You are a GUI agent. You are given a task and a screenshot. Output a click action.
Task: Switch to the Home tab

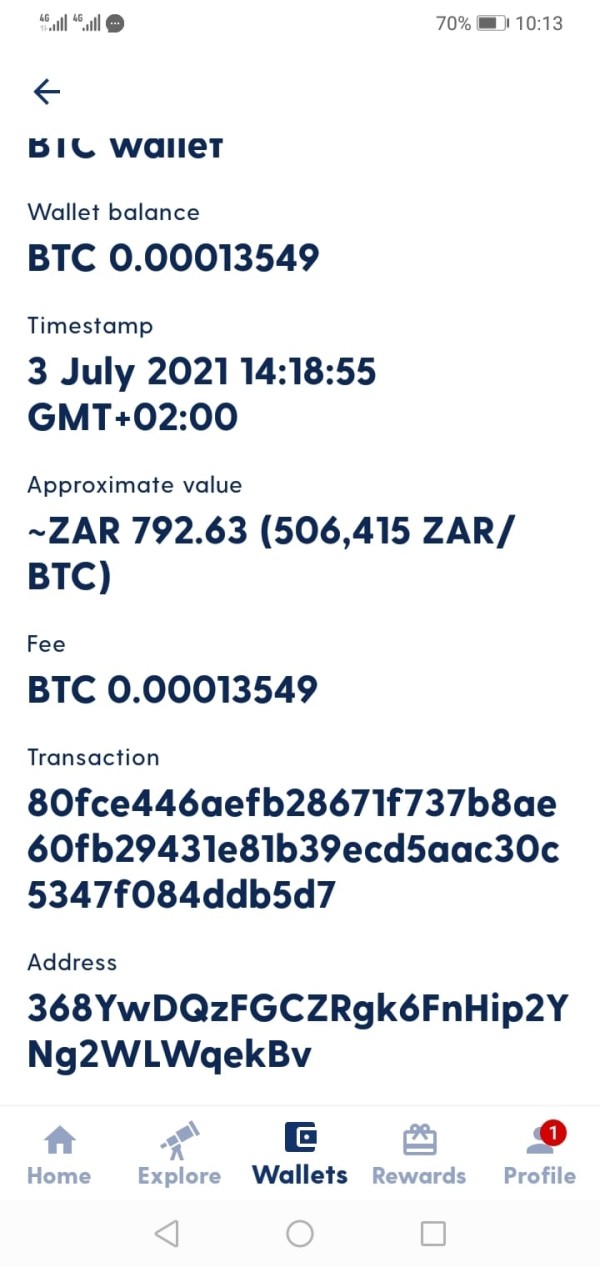click(59, 1154)
